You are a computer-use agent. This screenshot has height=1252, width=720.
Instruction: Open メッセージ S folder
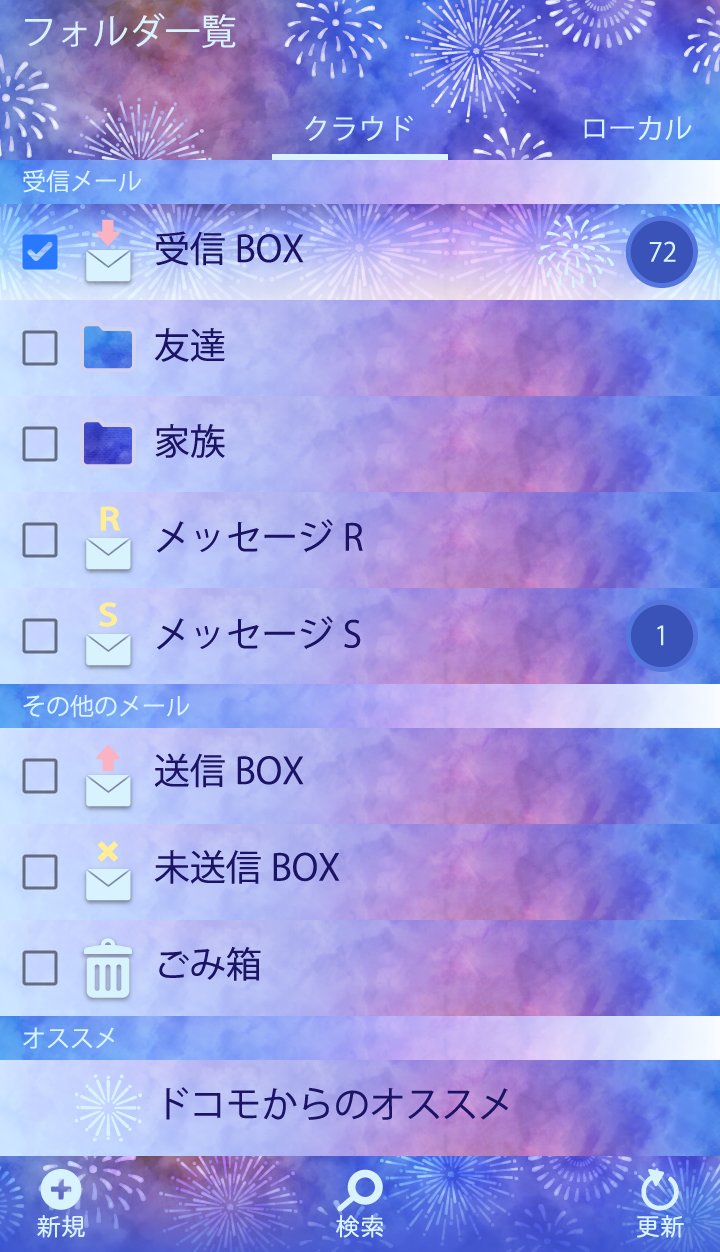[258, 634]
